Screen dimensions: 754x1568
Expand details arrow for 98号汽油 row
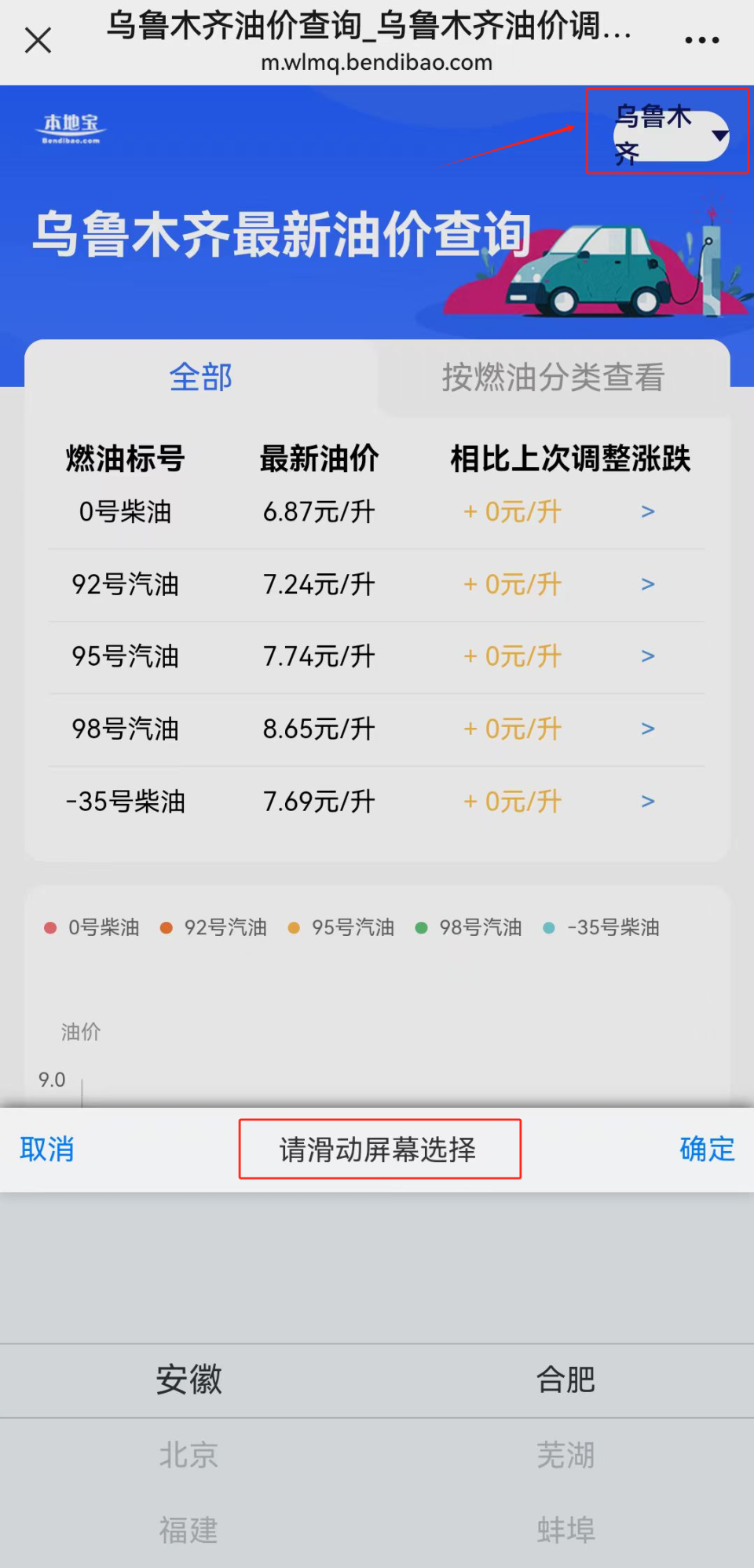coord(647,729)
